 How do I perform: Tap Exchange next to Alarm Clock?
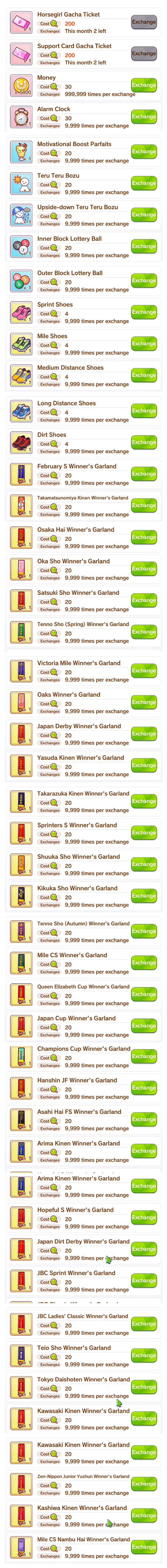click(x=144, y=117)
